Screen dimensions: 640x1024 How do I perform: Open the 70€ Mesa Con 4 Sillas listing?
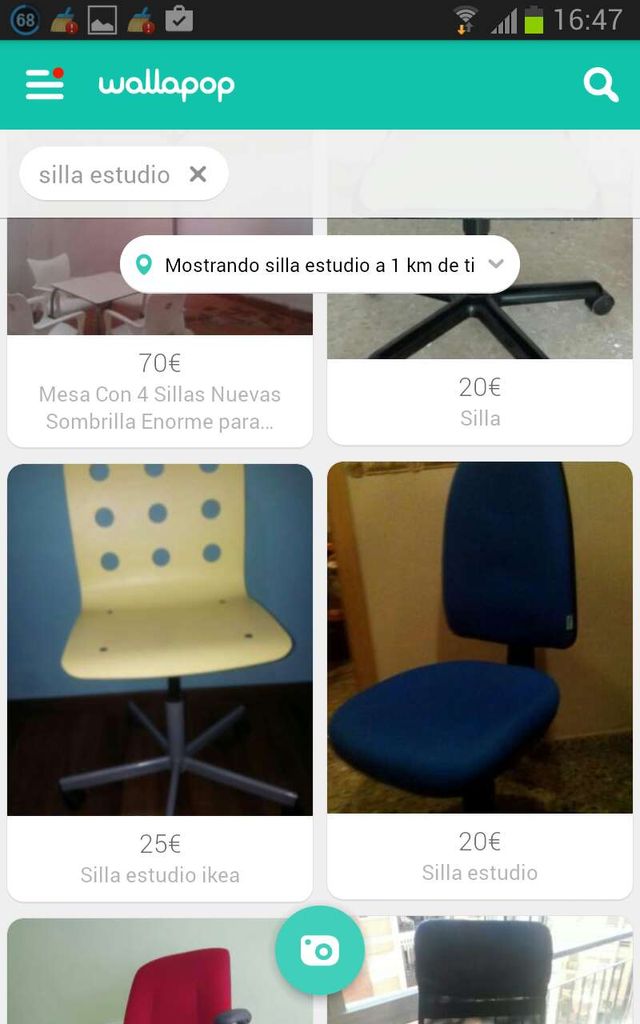pos(160,332)
